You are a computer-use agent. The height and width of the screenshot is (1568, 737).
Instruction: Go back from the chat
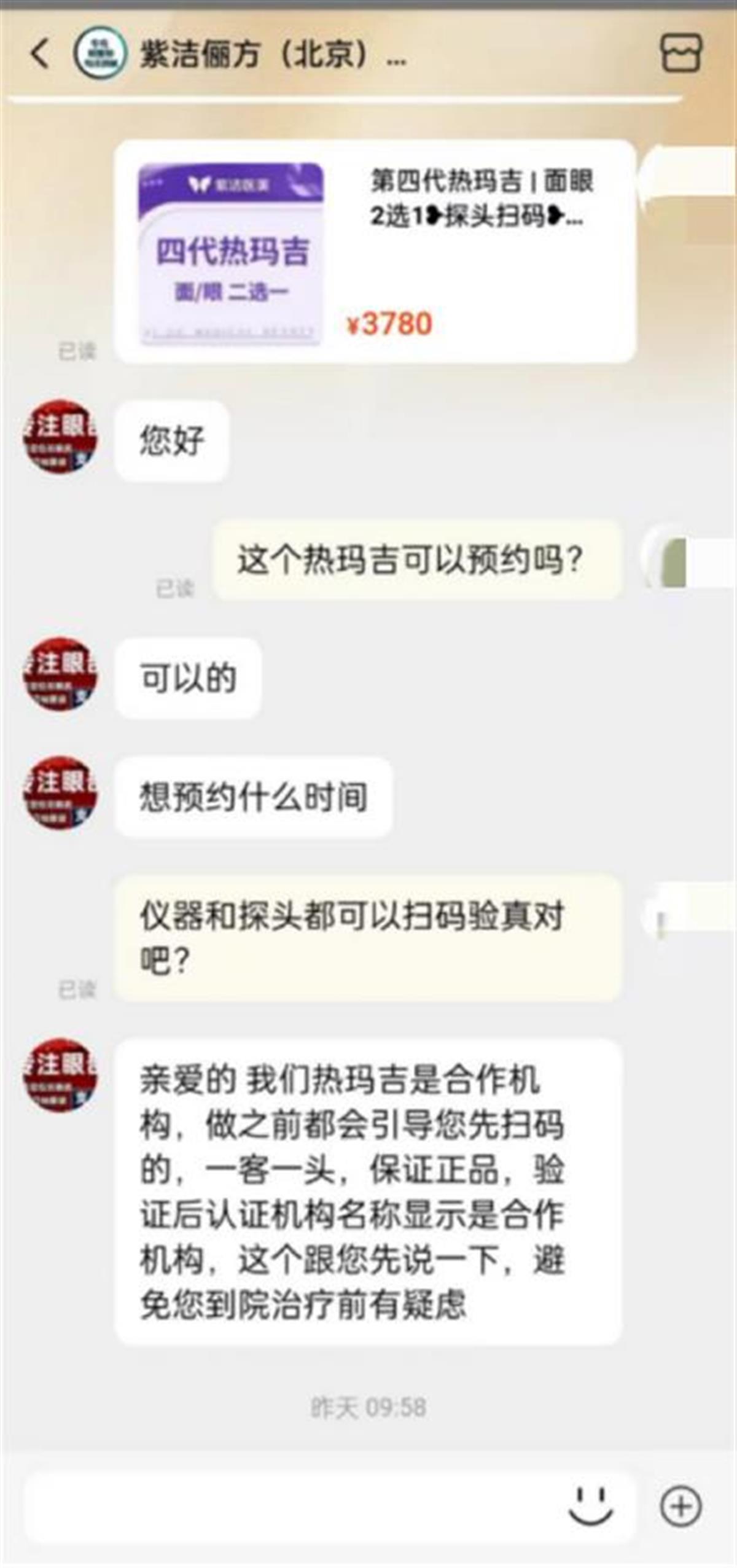pos(40,53)
